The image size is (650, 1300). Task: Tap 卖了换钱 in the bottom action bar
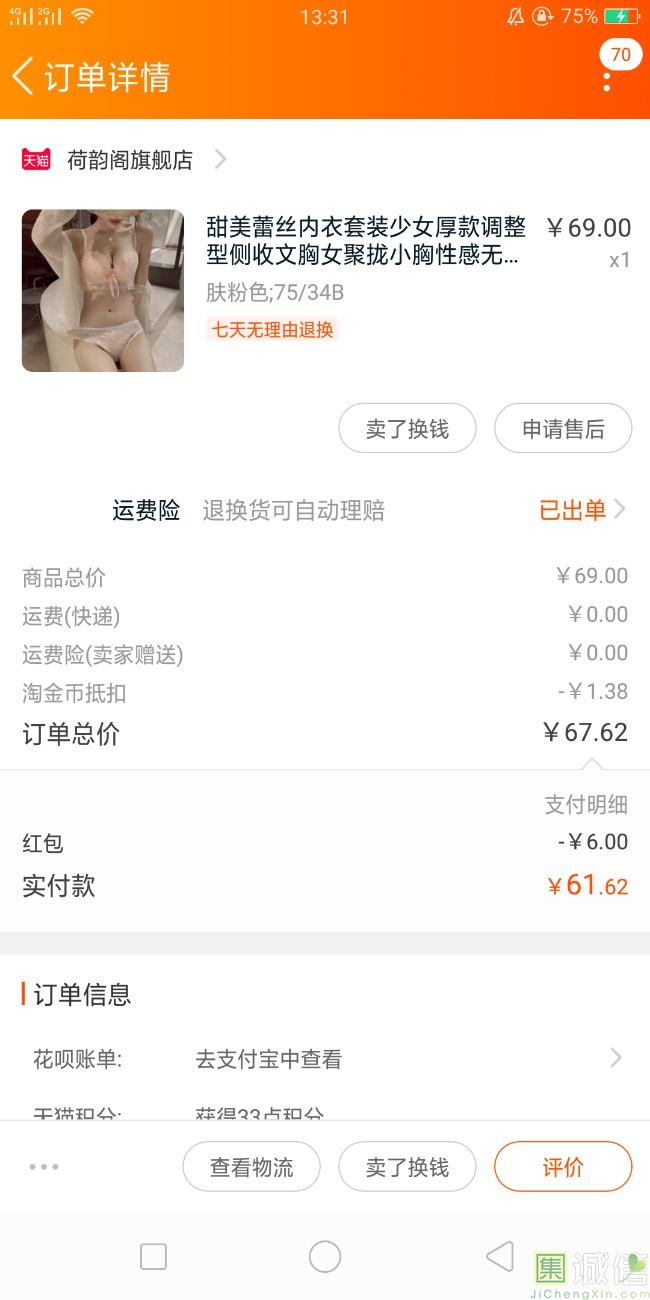click(x=407, y=1167)
